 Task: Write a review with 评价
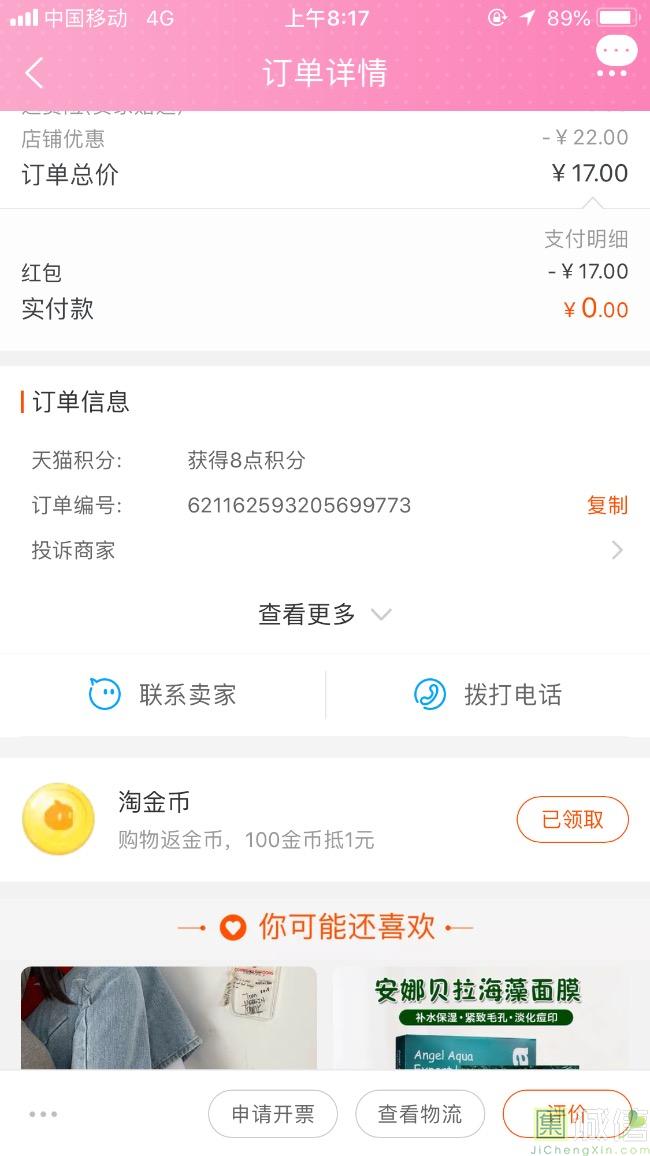pyautogui.click(x=566, y=1114)
